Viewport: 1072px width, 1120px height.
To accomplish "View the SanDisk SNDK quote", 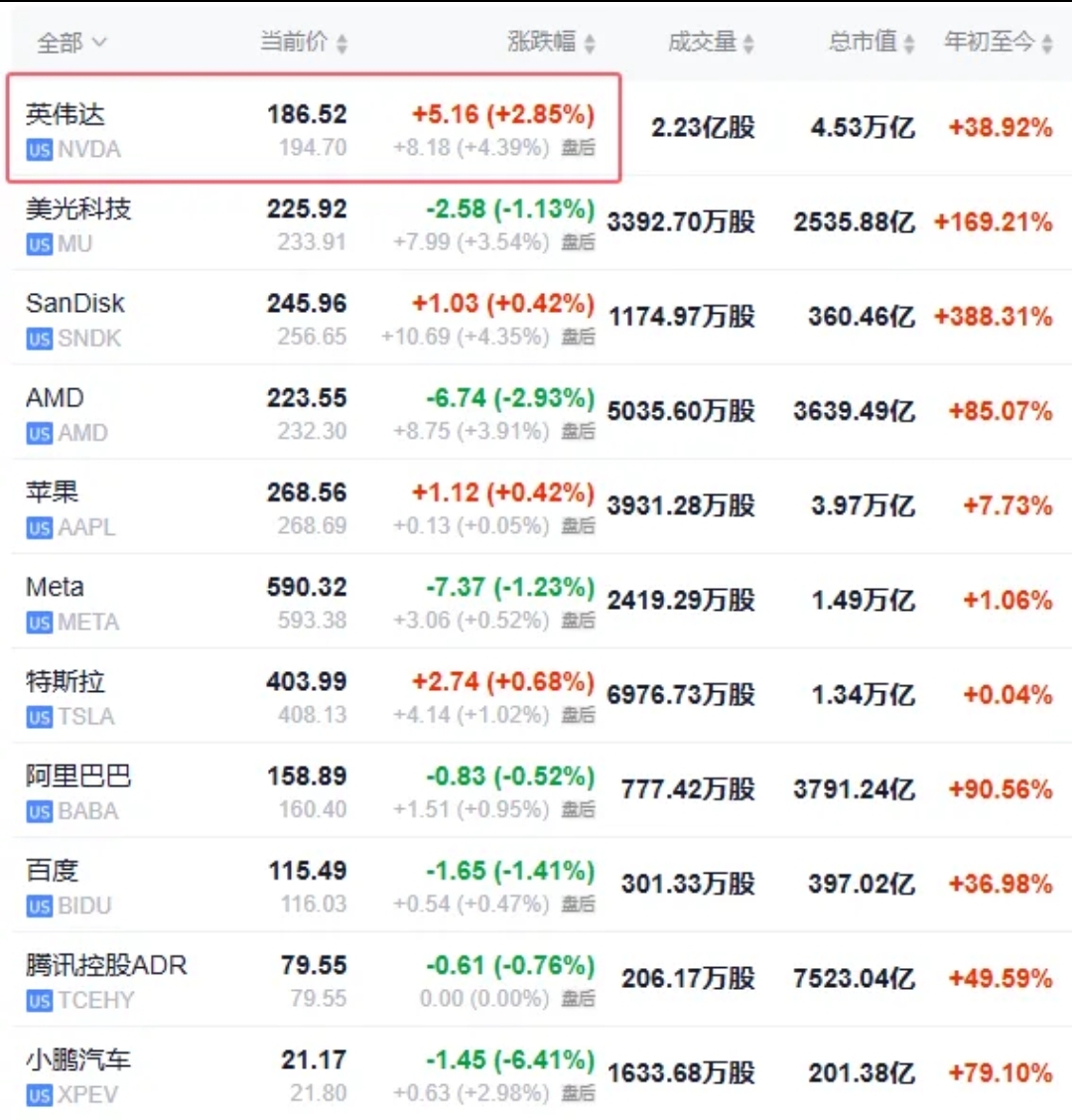I will point(75,303).
